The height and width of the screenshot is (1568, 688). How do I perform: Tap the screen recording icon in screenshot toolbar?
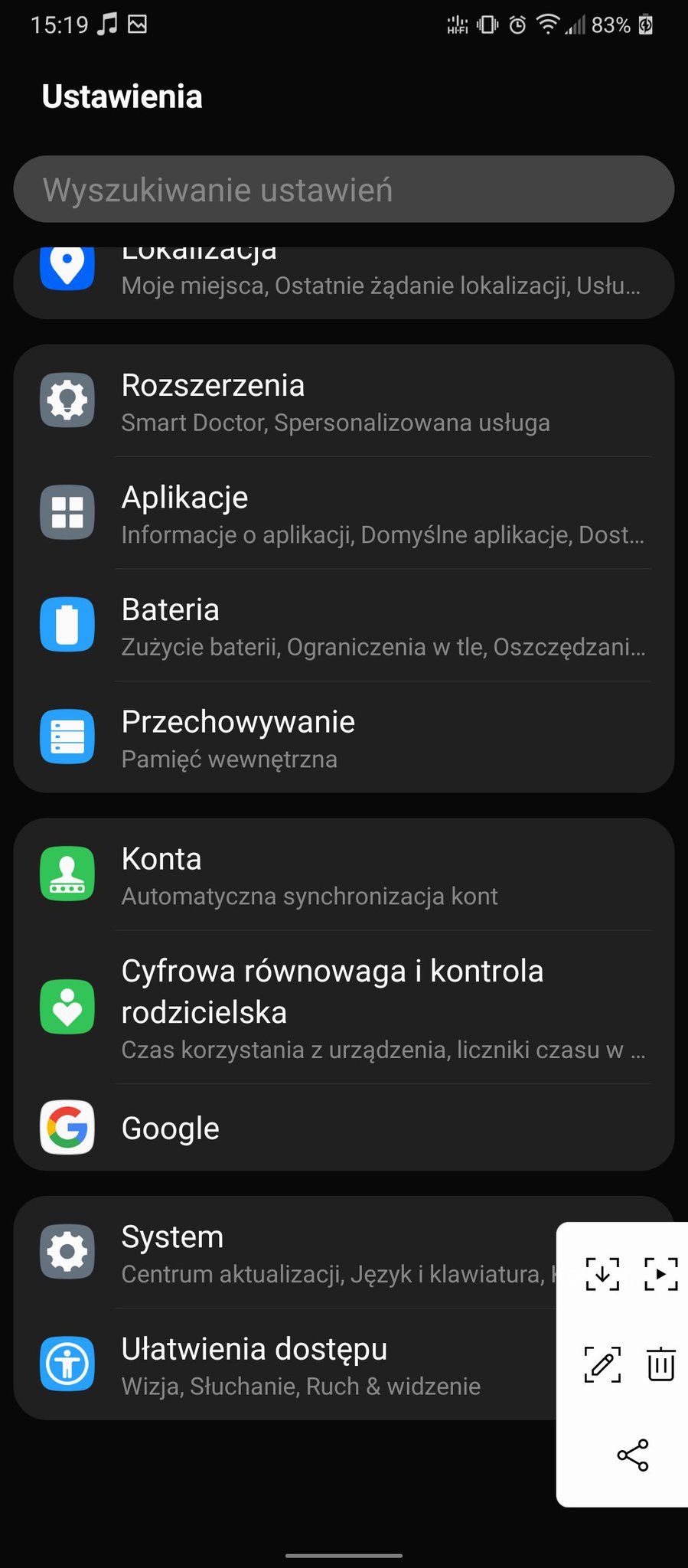pos(661,1274)
